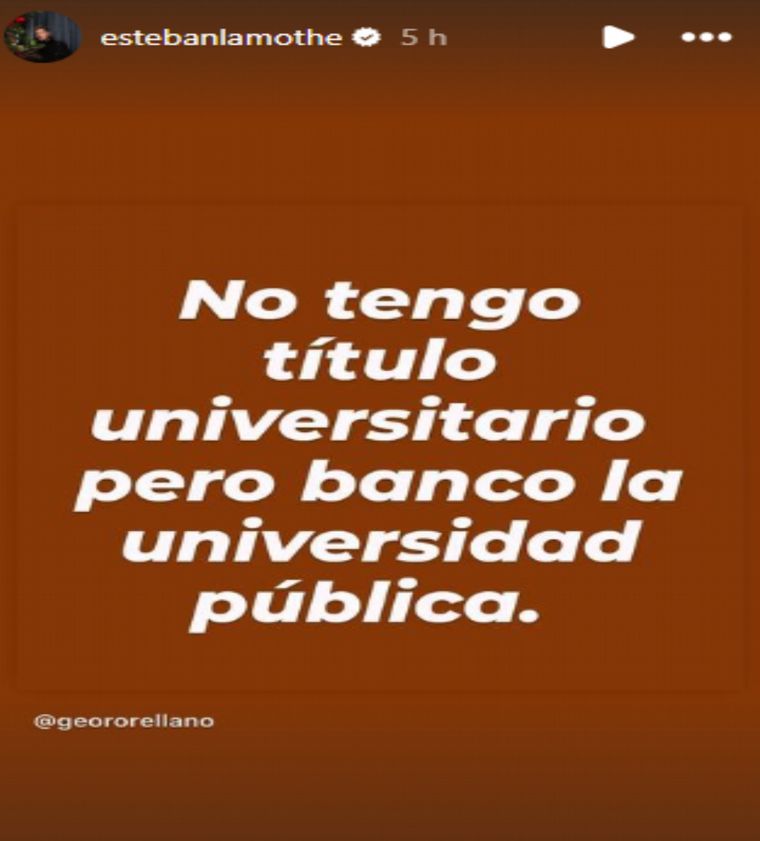
Task: Open estebanlamothe's profile picture
Action: coord(41,37)
